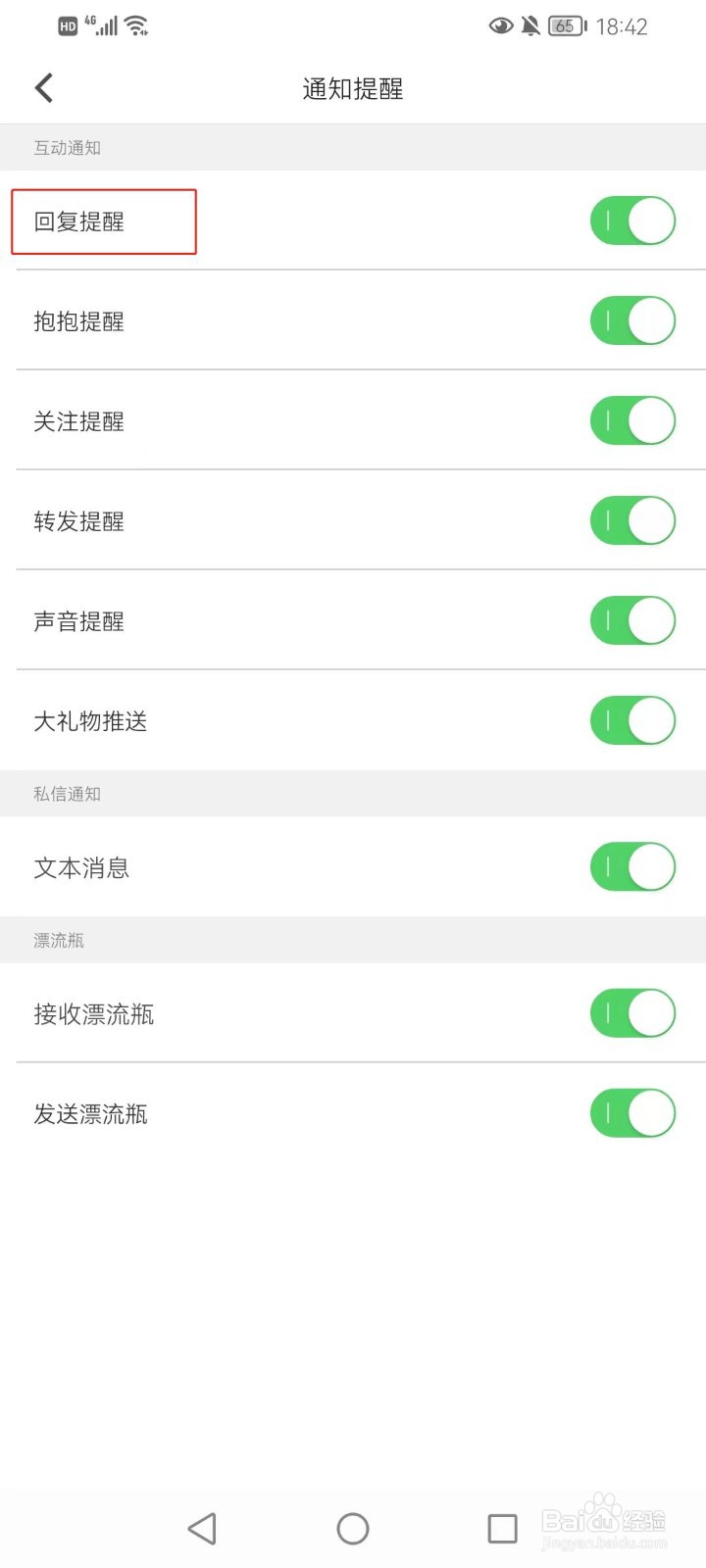Open recent apps with the square navigation button
The image size is (706, 1568).
click(x=502, y=1527)
